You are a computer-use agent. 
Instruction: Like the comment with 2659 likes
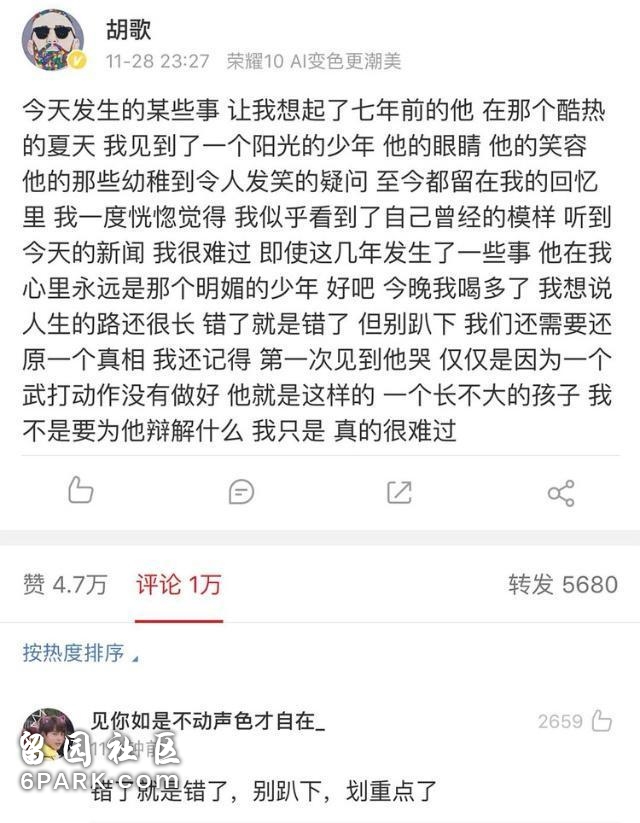pyautogui.click(x=602, y=720)
